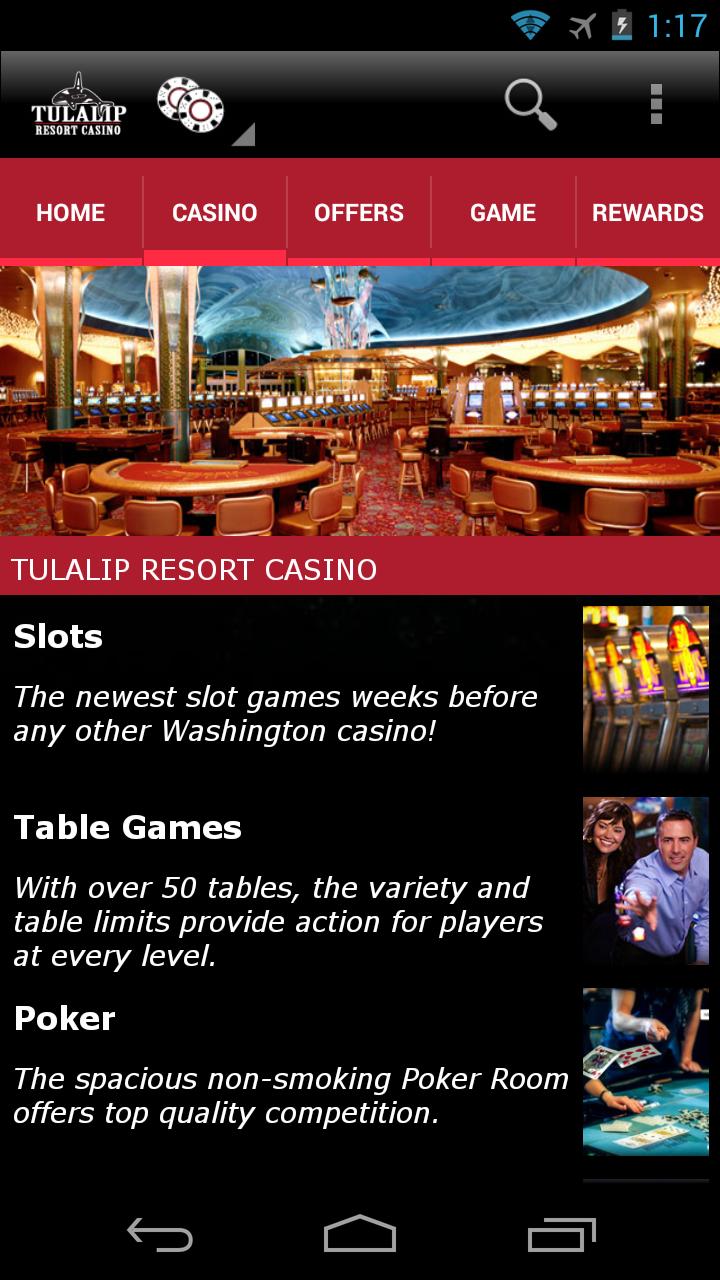
Task: Select the Casino tab
Action: (x=215, y=213)
